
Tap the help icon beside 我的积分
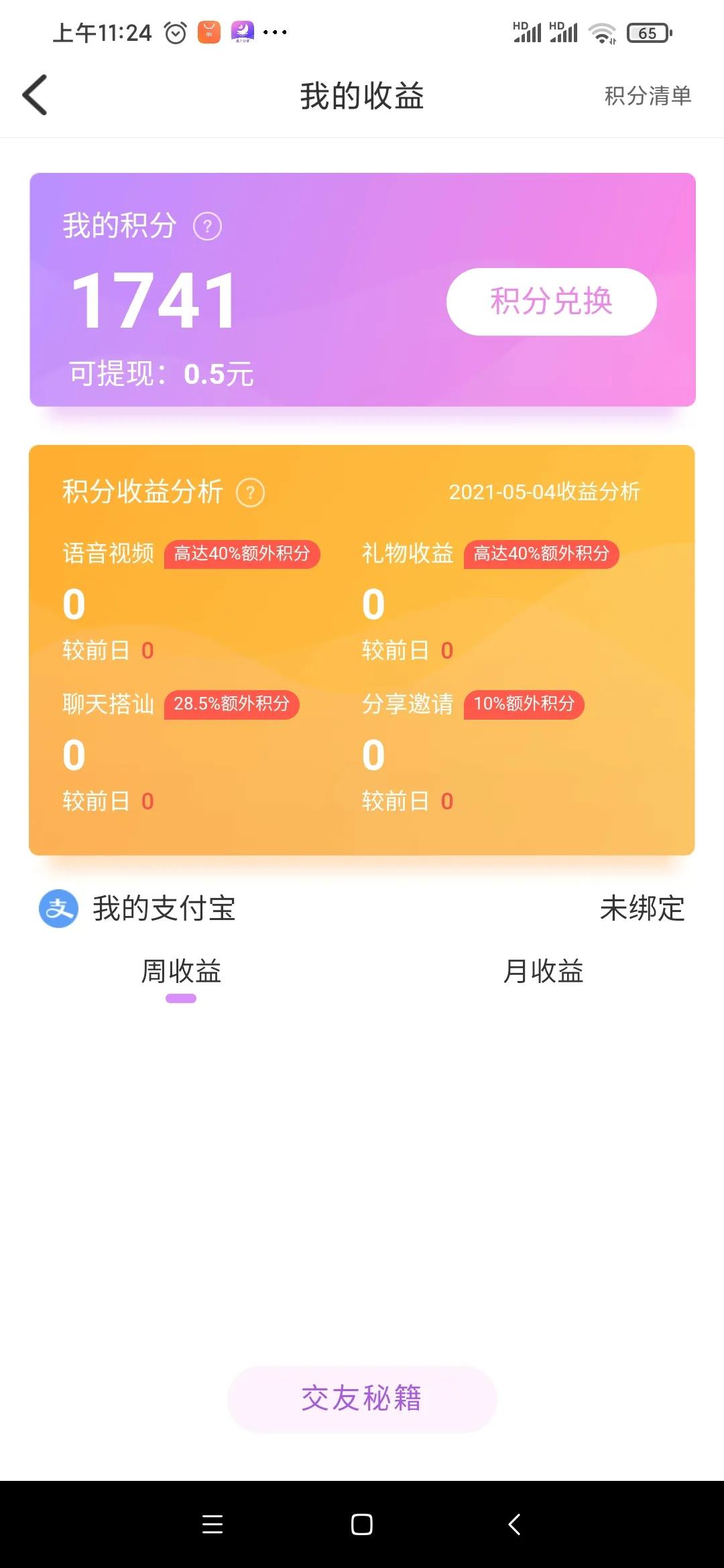pyautogui.click(x=207, y=226)
